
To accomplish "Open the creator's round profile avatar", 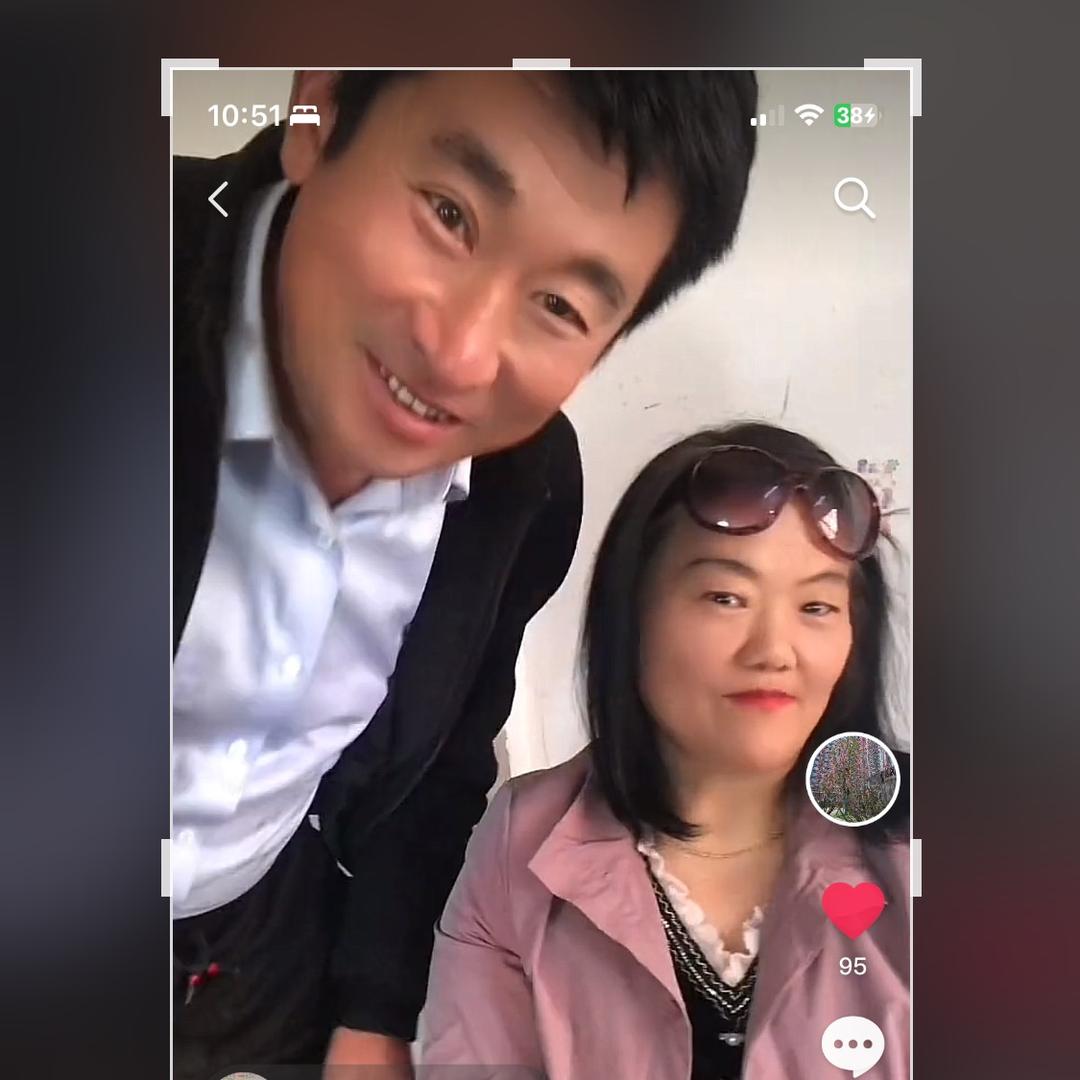I will pos(853,779).
